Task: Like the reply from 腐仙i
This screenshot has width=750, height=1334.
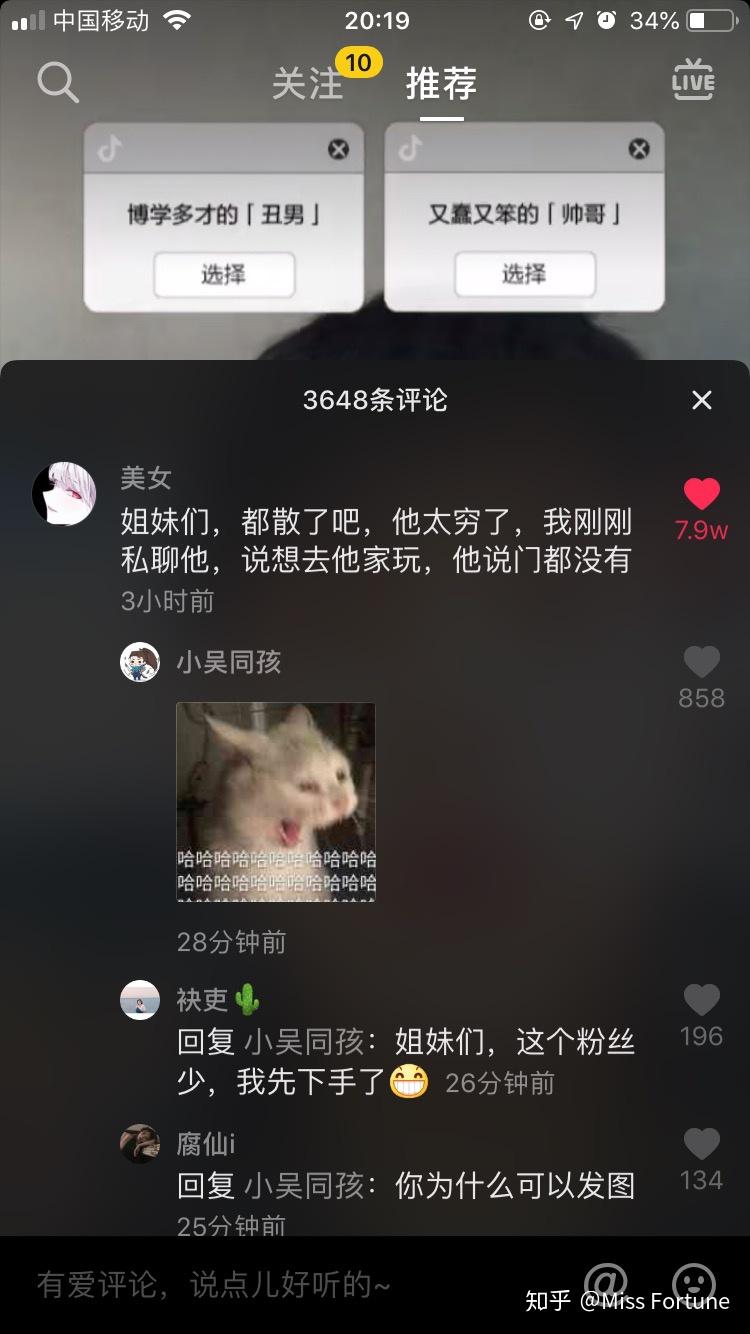Action: click(x=701, y=1144)
